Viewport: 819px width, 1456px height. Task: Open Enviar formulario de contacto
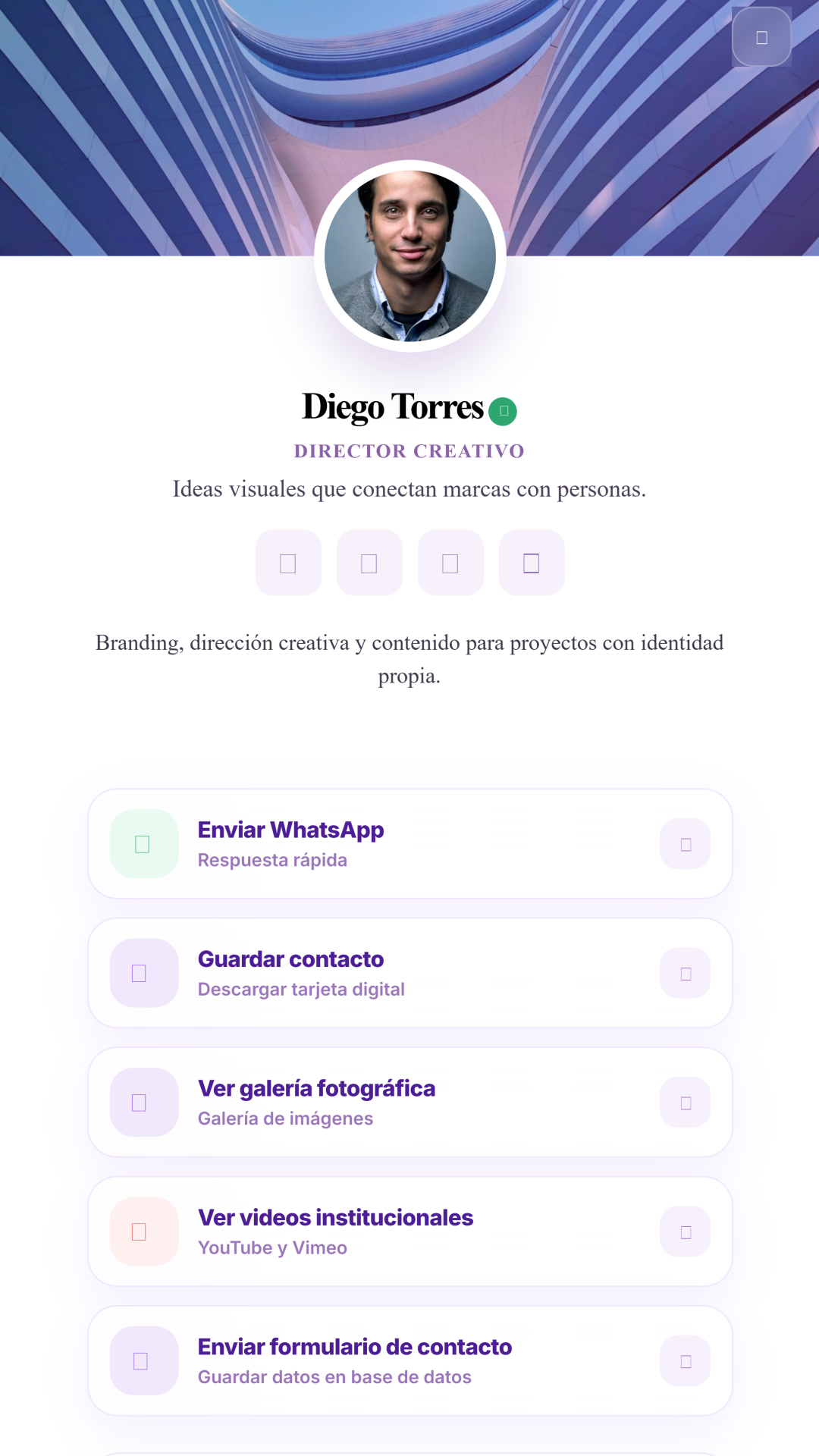pos(409,1360)
